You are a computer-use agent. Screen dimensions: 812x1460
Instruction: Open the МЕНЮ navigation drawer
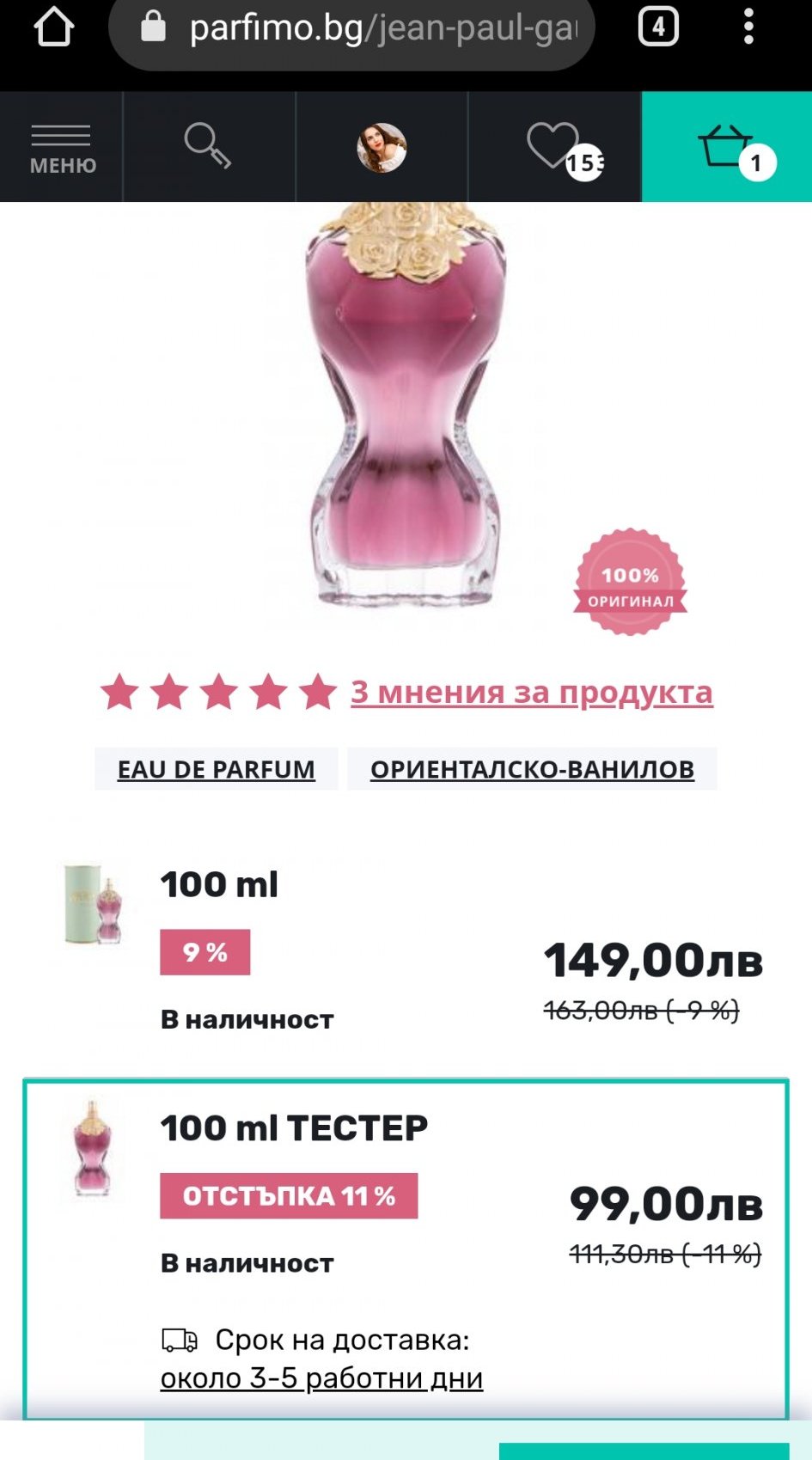(x=62, y=148)
